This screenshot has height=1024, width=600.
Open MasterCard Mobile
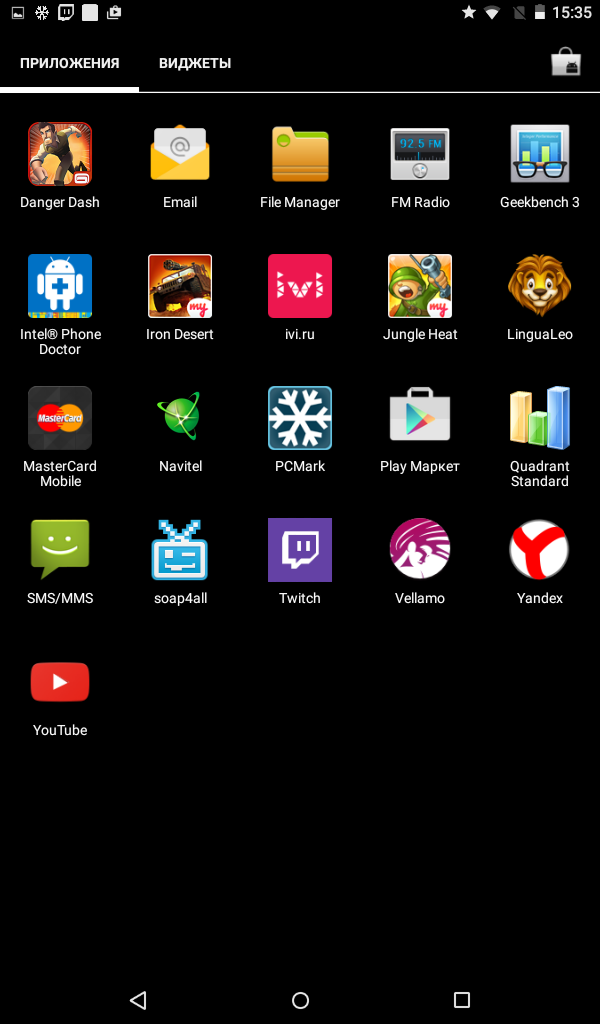(60, 418)
